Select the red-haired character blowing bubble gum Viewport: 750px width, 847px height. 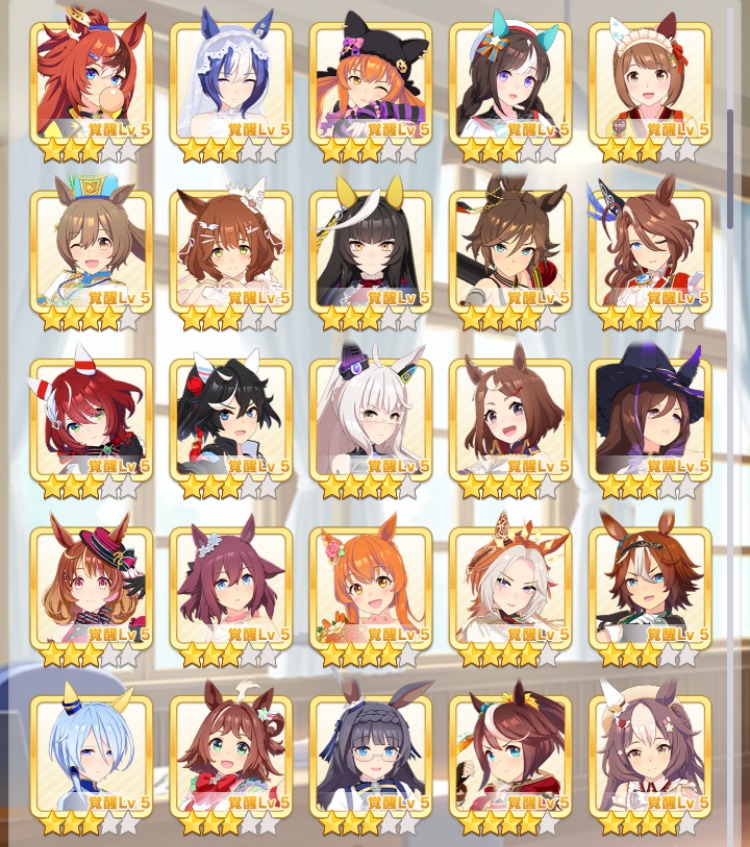point(91,82)
